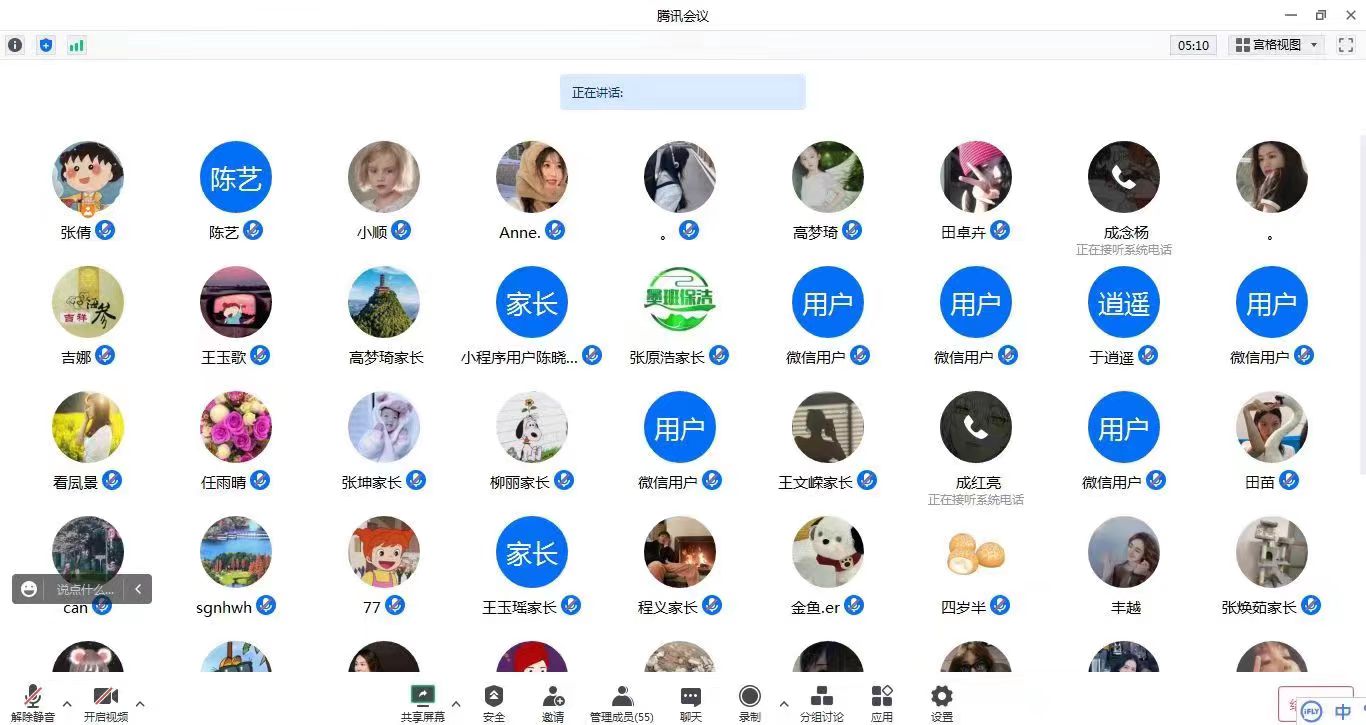
Task: Open 管理成员(55) member list
Action: pyautogui.click(x=621, y=703)
